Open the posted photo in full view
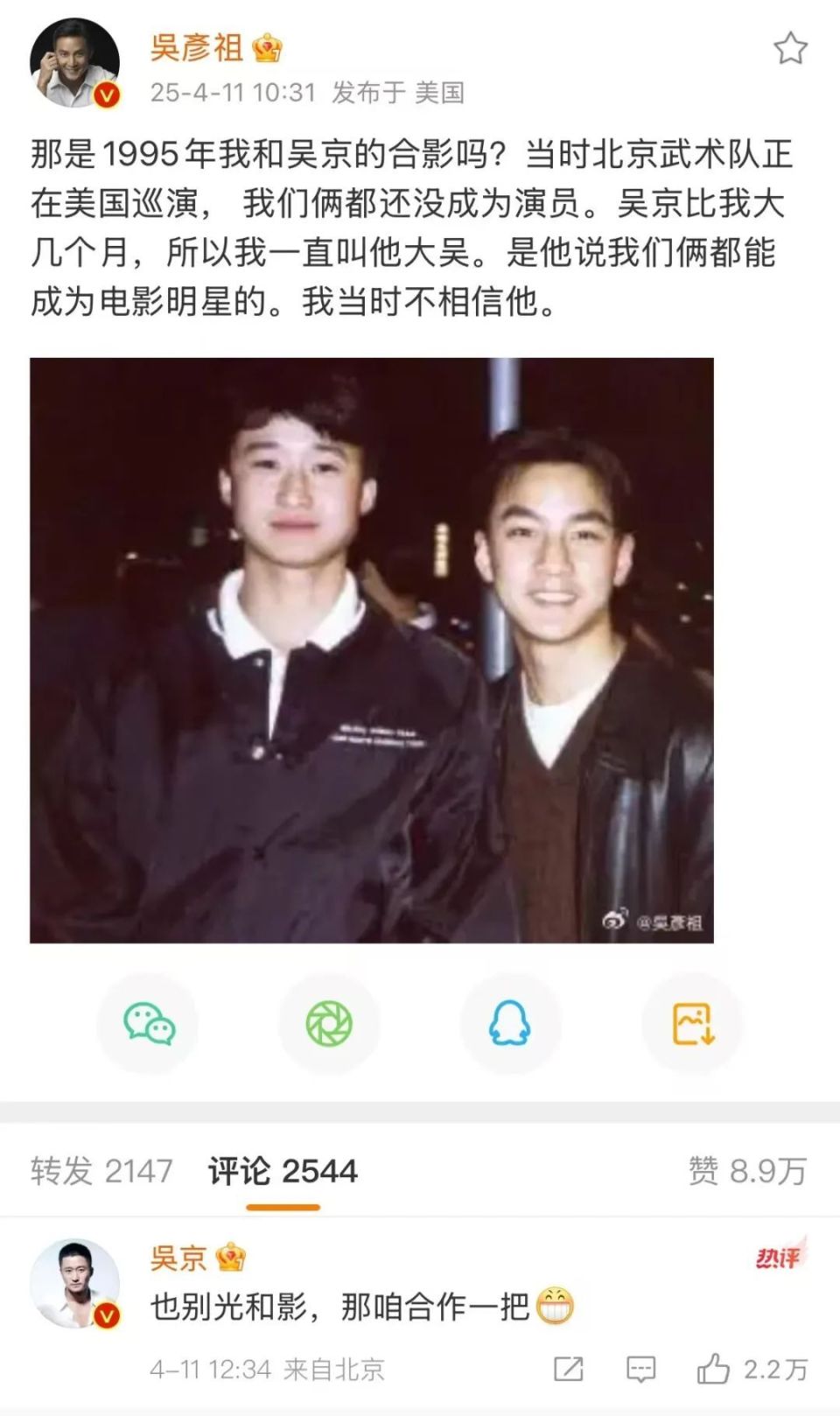This screenshot has width=840, height=1416. click(x=371, y=649)
